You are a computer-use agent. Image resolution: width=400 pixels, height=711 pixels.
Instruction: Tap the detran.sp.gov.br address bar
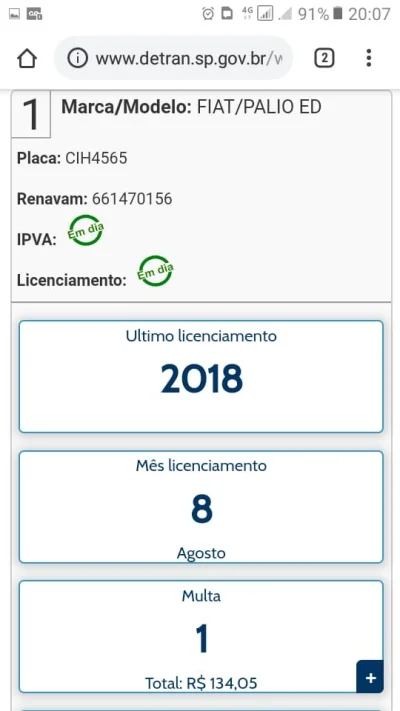point(173,58)
